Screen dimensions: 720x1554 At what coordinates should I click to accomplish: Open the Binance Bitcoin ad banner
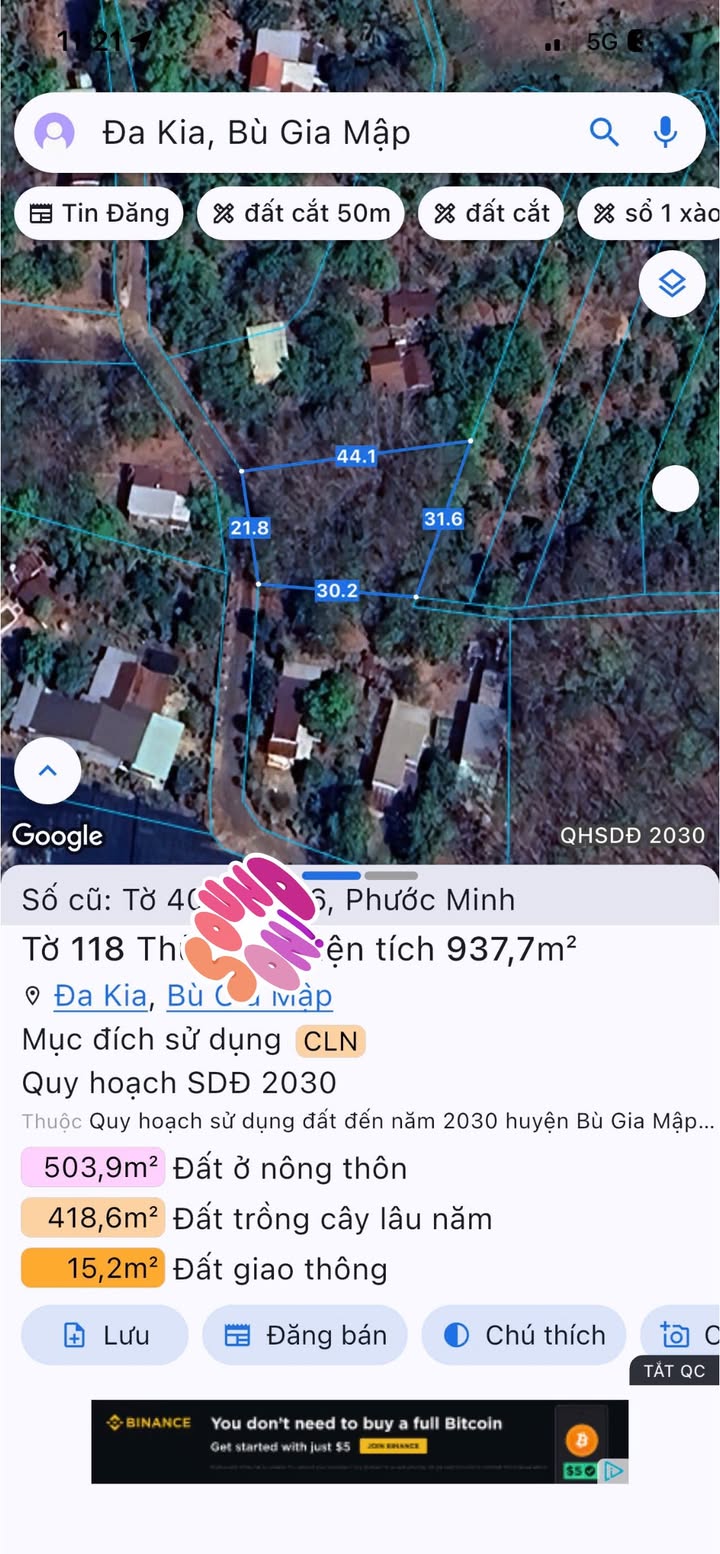tap(360, 1441)
